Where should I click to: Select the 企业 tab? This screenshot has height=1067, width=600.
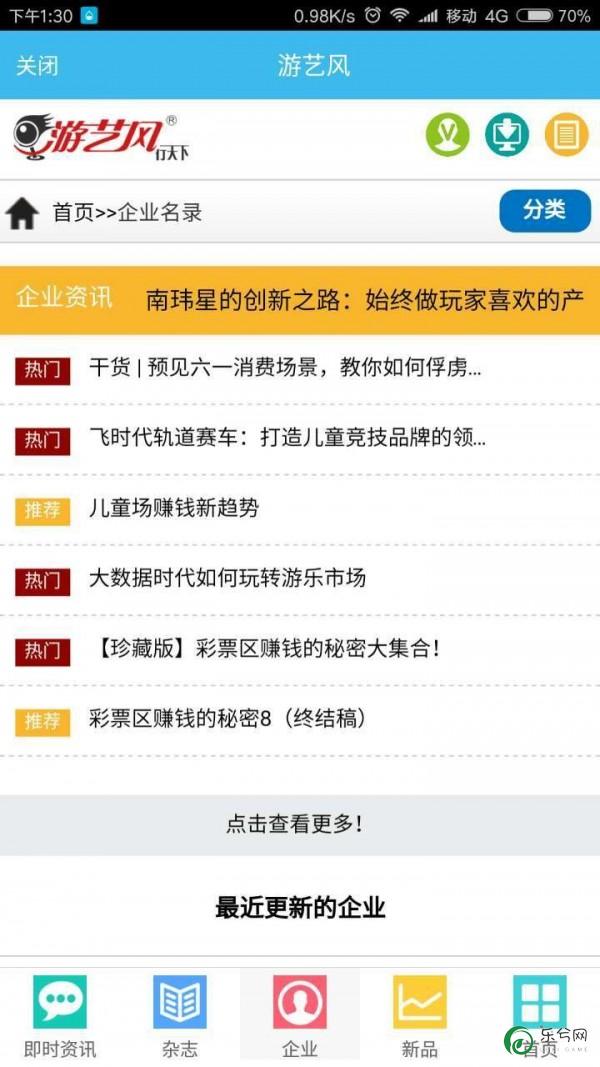[300, 1016]
